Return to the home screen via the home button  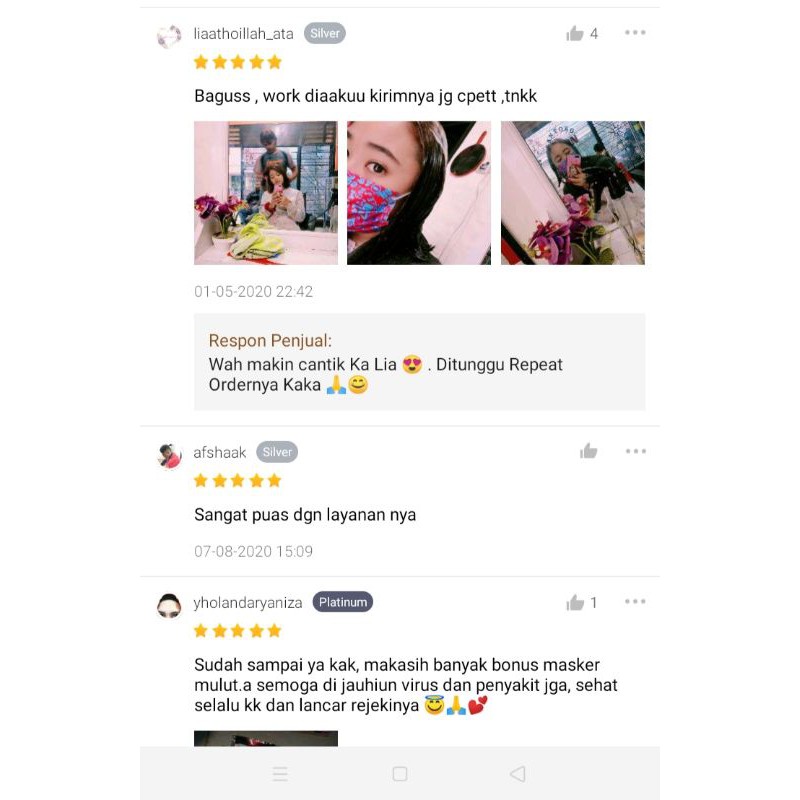pos(400,774)
